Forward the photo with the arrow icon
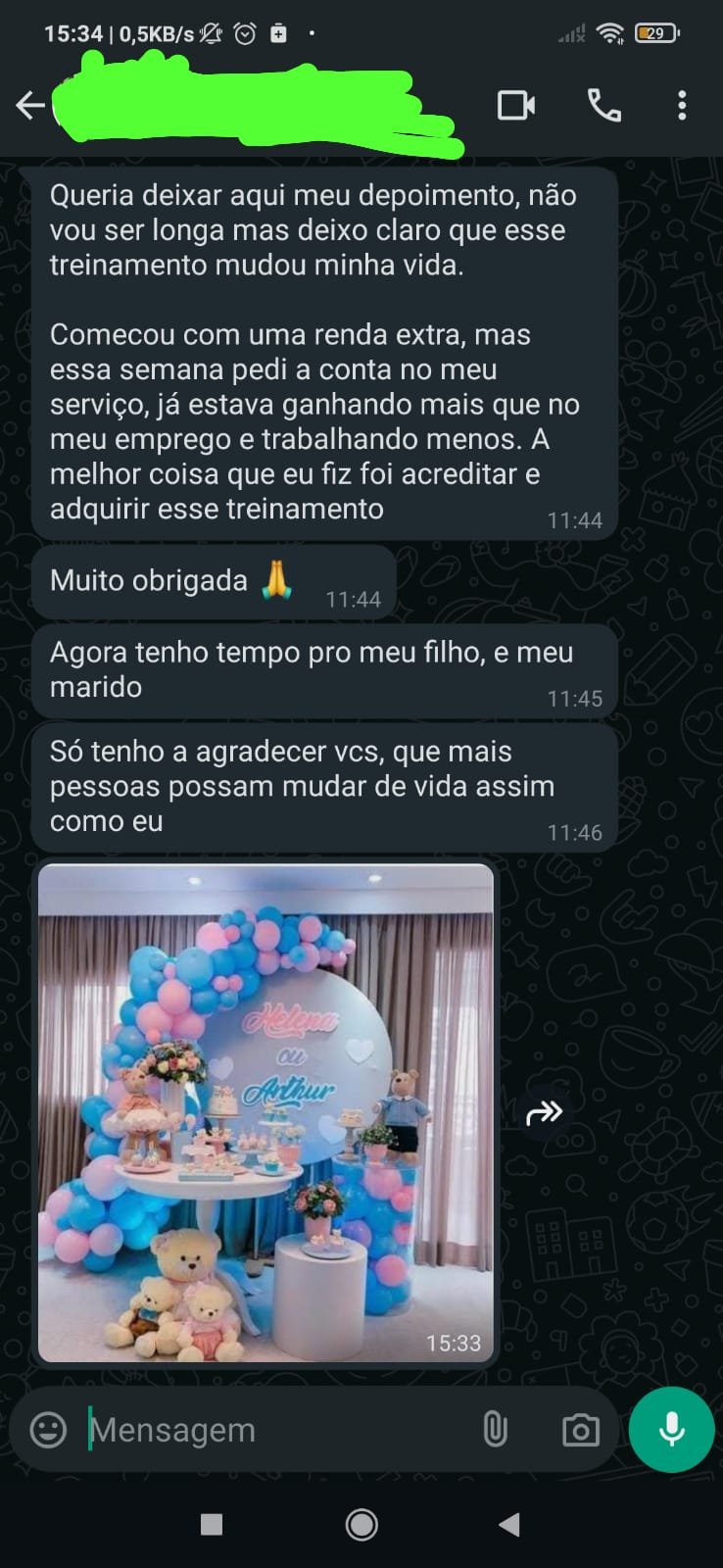Image resolution: width=723 pixels, height=1568 pixels. (x=545, y=1112)
